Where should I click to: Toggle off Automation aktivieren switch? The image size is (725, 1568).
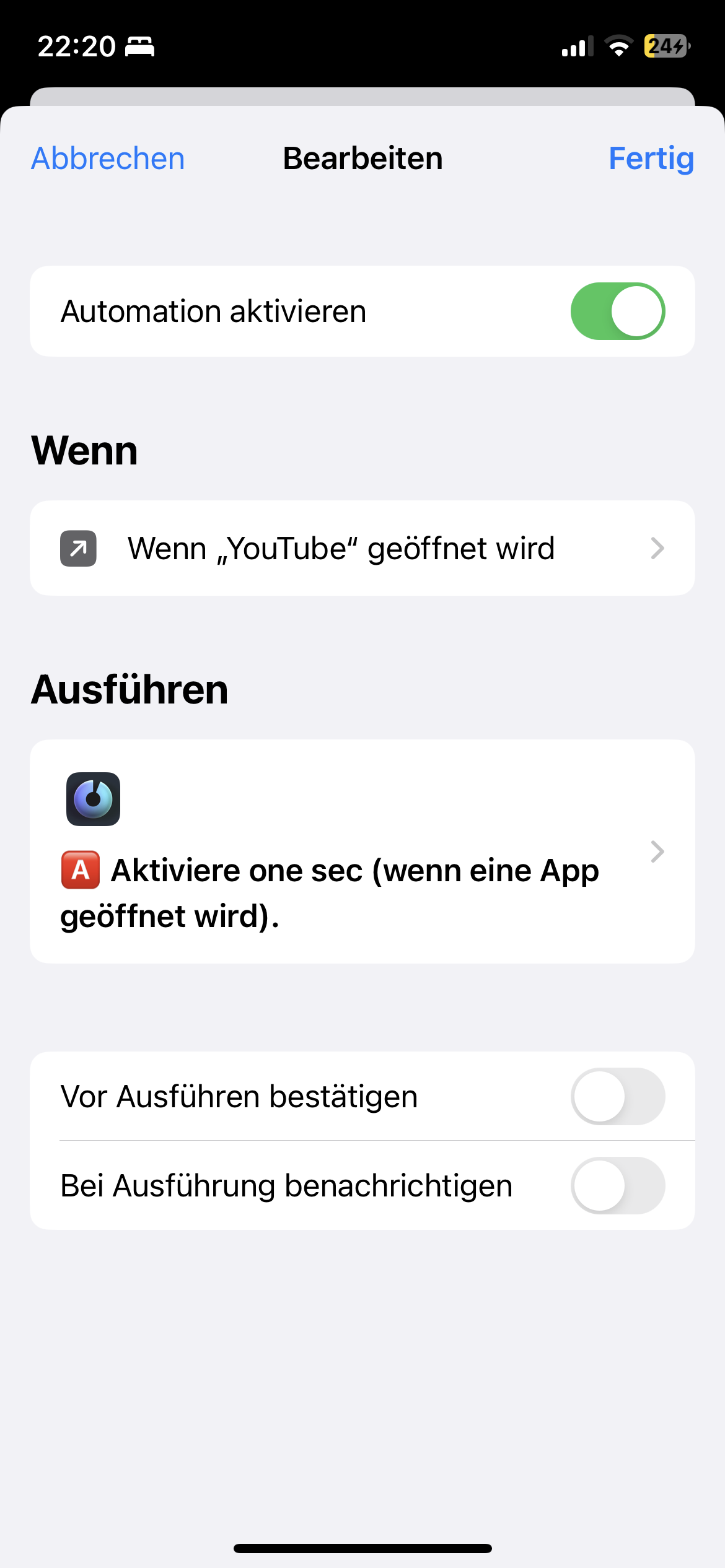617,311
